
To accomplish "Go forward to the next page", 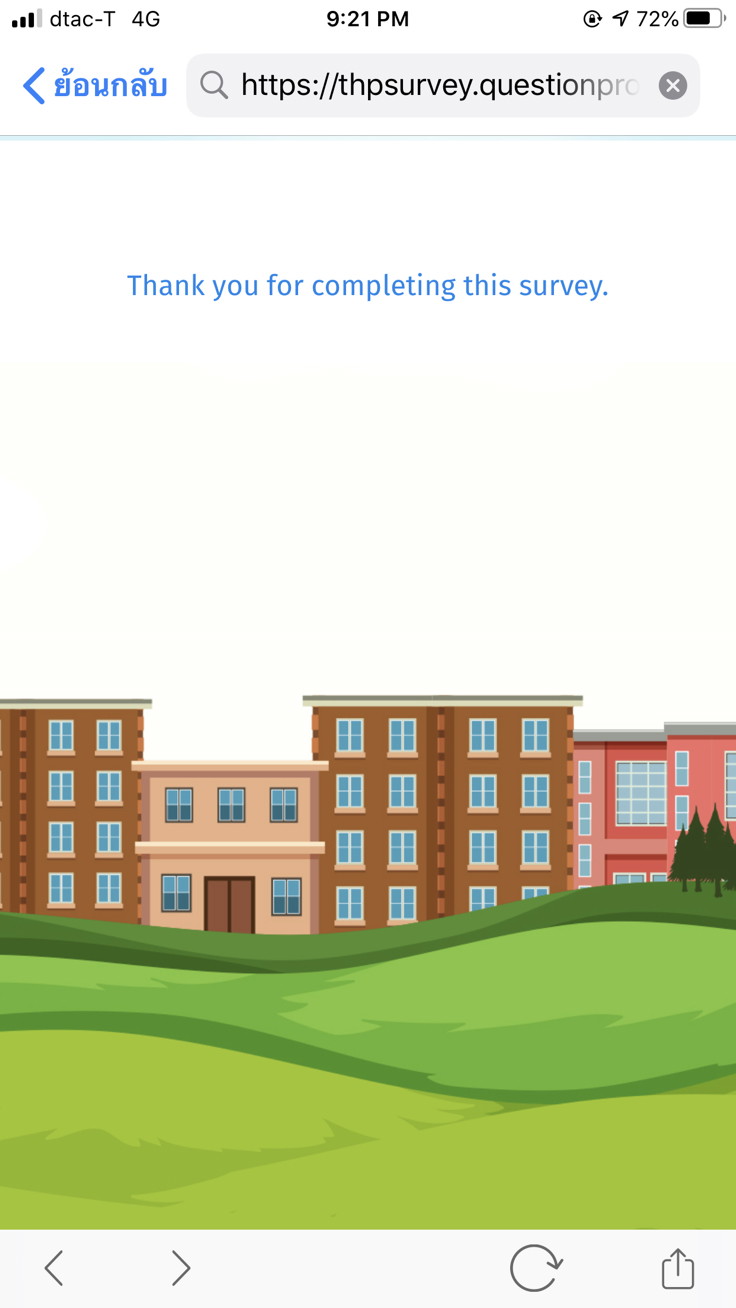I will (180, 1268).
